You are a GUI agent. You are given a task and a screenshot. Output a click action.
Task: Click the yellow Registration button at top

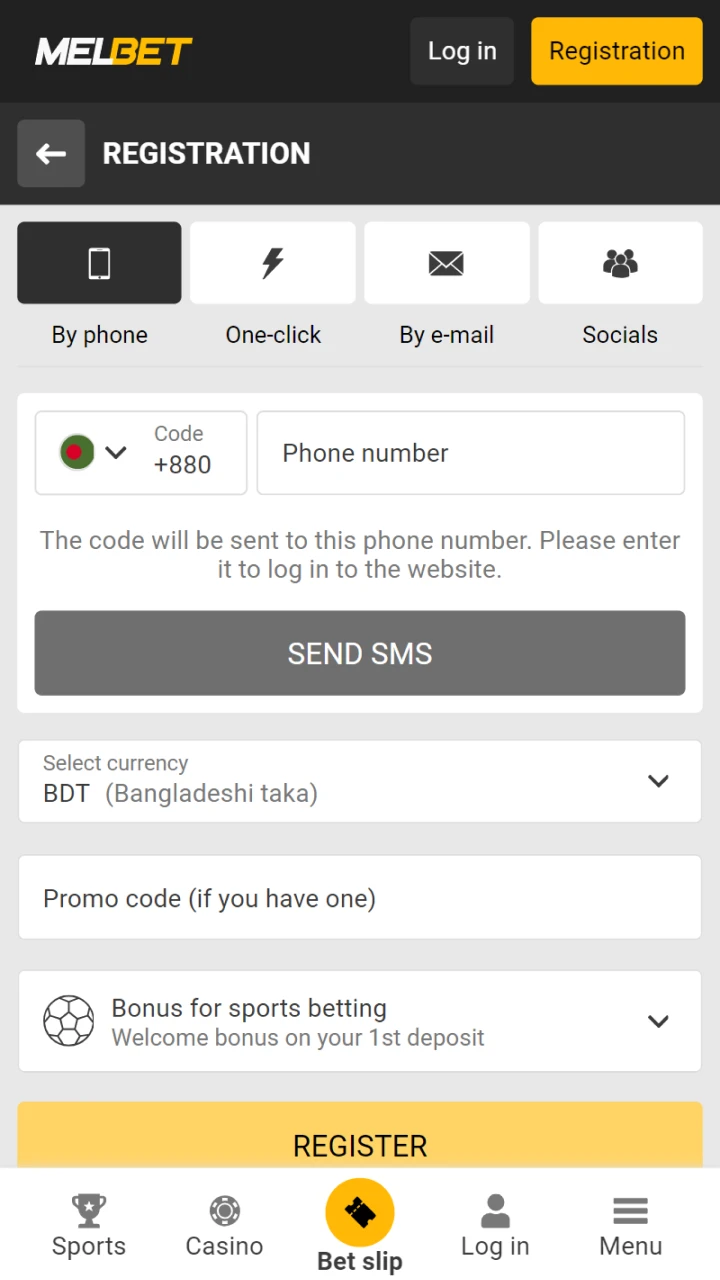(x=616, y=51)
